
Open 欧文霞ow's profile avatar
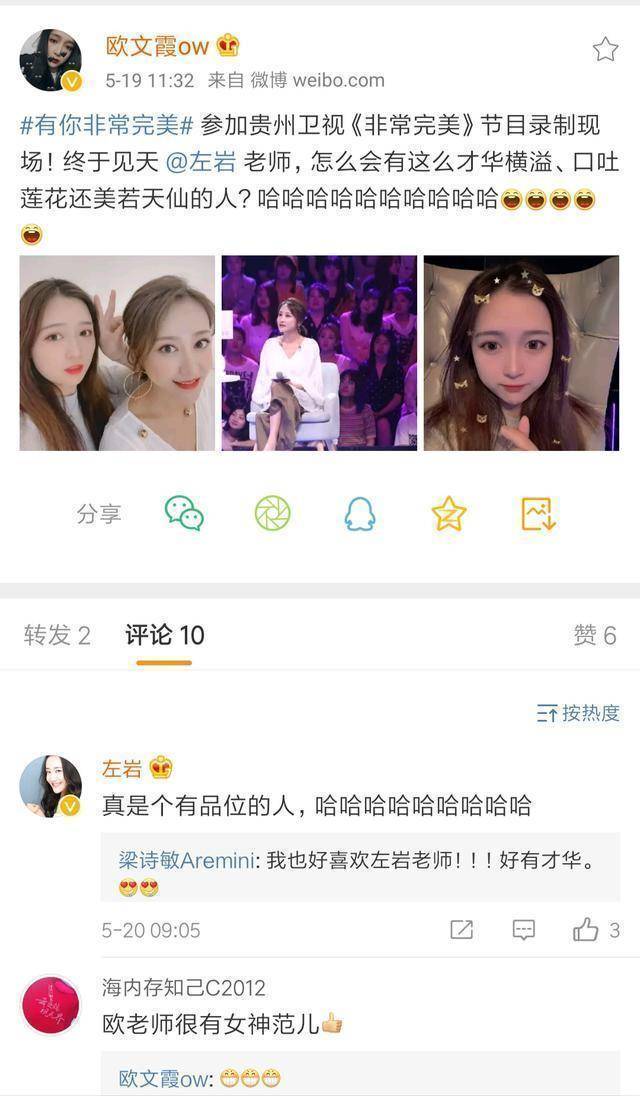(x=50, y=61)
